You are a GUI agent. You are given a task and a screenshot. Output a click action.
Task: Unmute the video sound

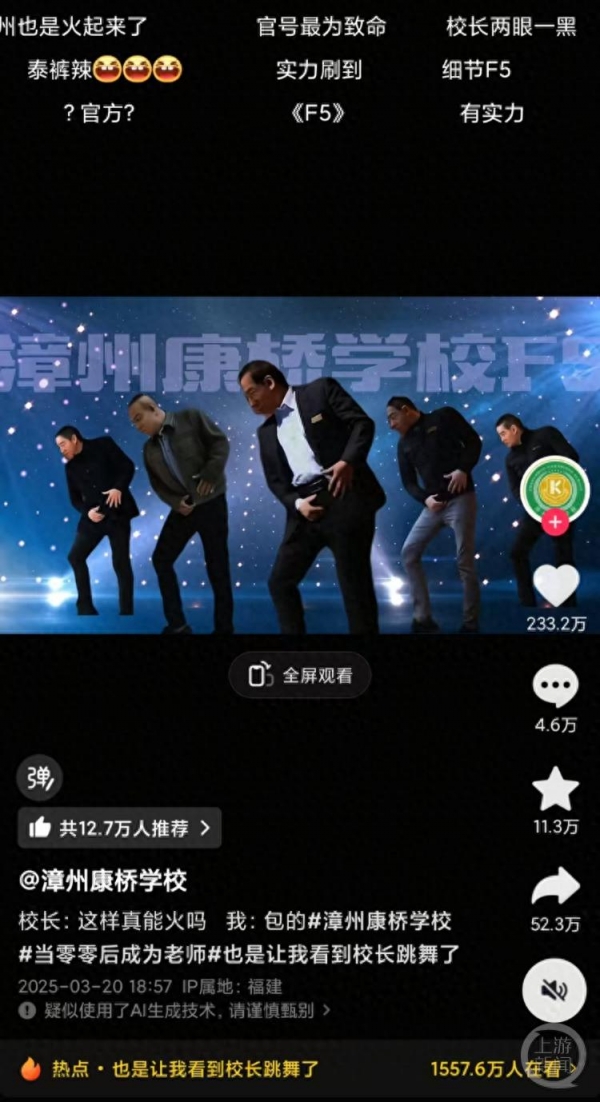[x=554, y=990]
